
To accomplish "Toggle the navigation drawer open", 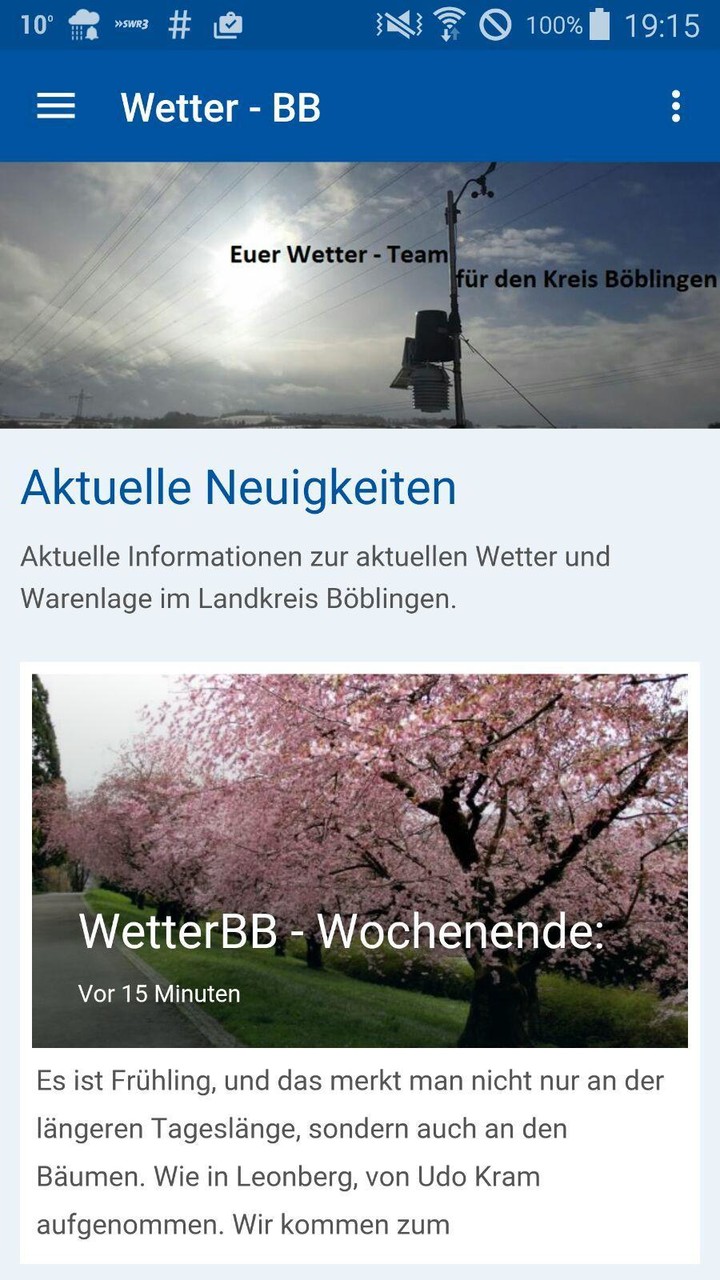I will (x=55, y=106).
